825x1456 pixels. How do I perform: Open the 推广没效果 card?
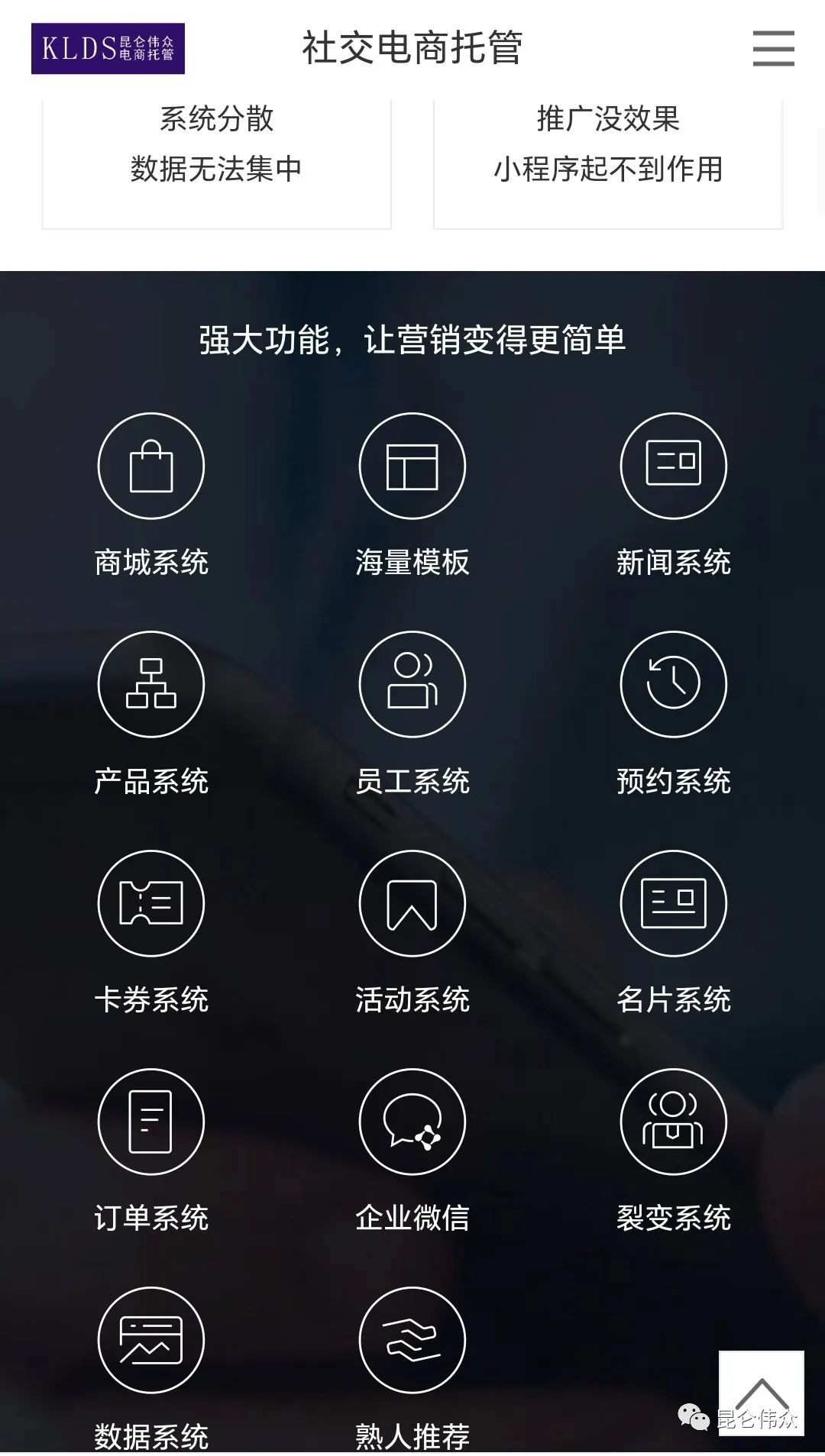pos(608,163)
